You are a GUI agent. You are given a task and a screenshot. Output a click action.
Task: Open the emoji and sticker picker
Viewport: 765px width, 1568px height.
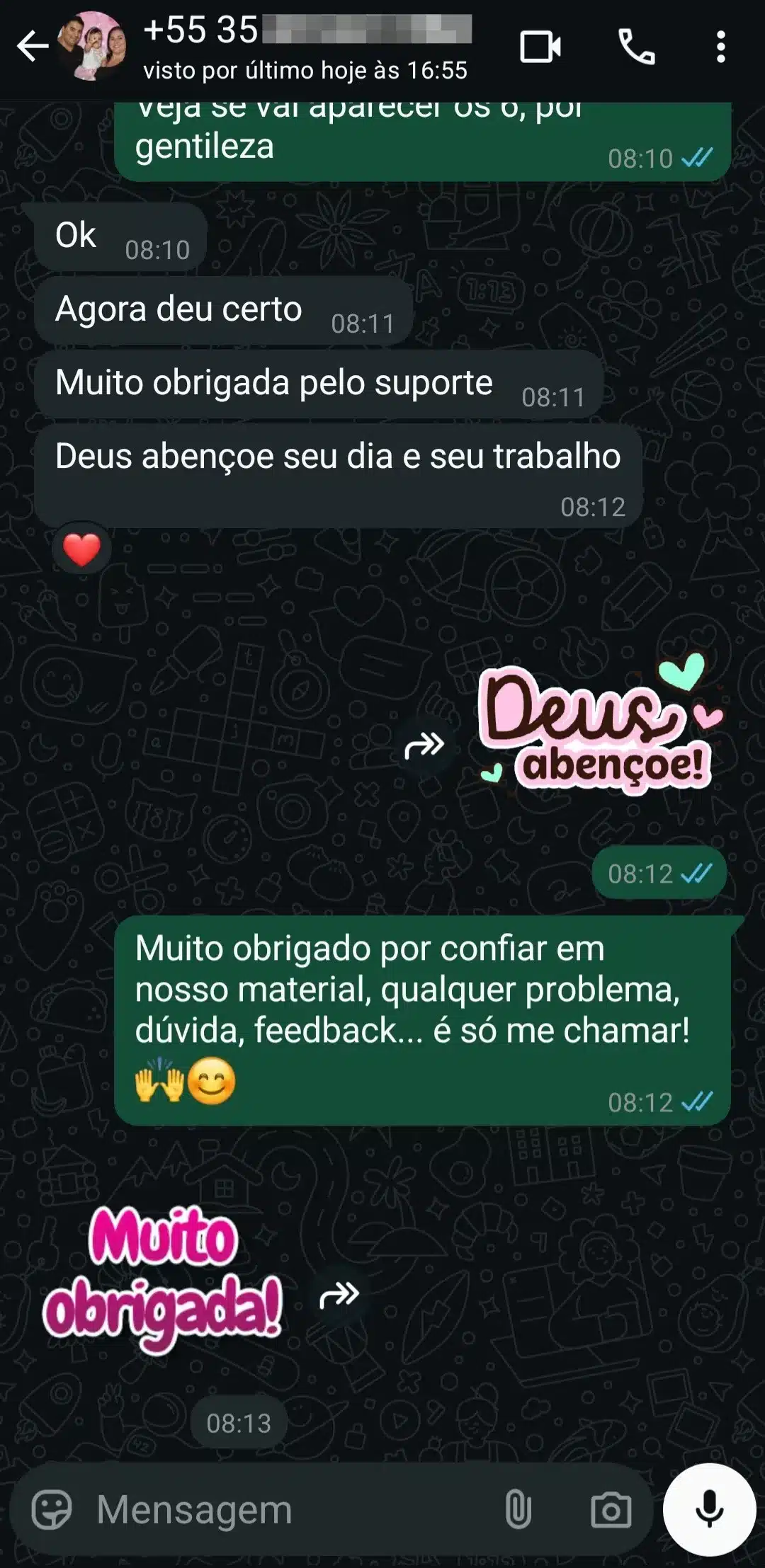pyautogui.click(x=52, y=1510)
